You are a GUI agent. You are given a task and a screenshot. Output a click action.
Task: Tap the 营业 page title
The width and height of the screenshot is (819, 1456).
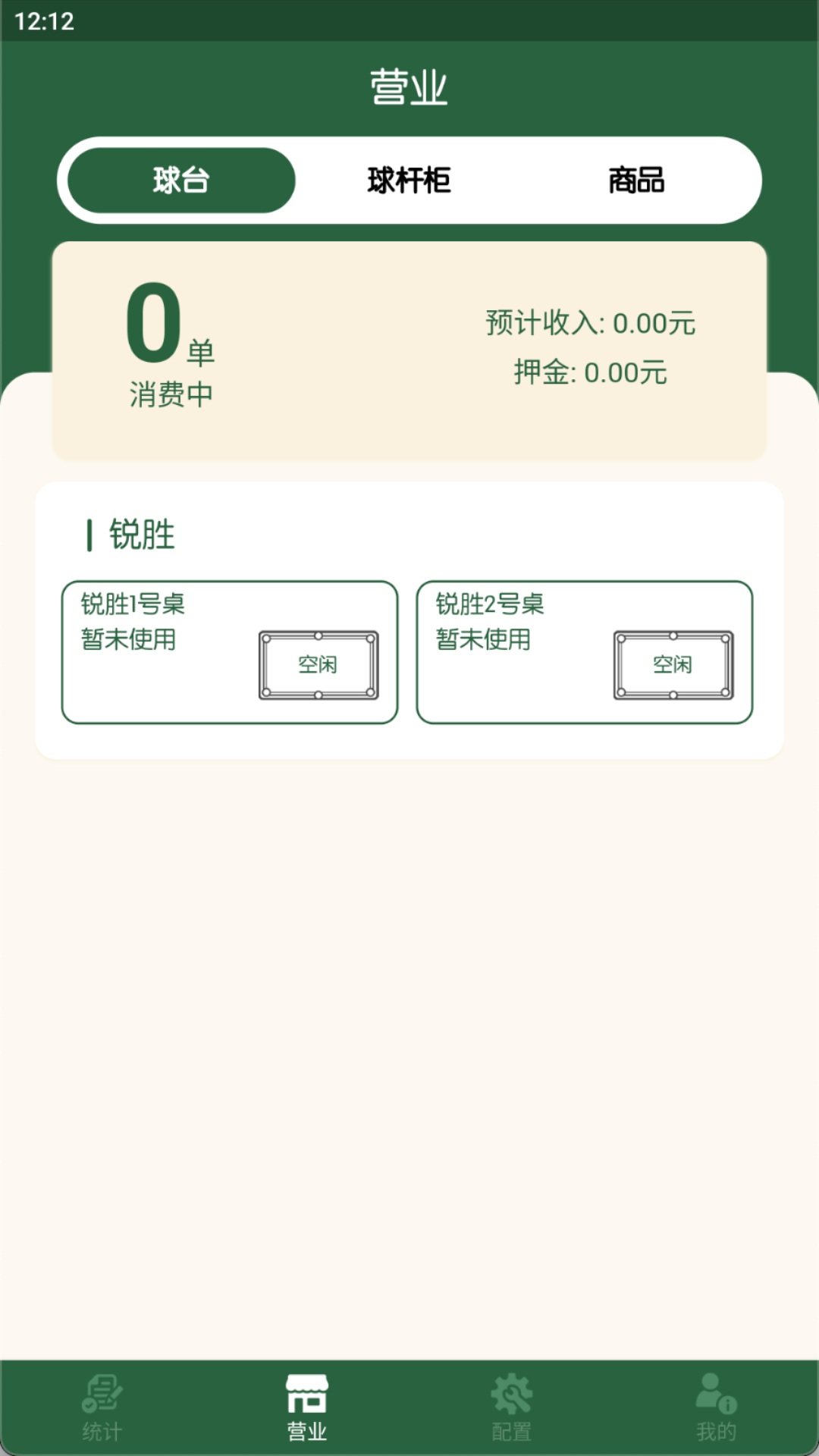409,86
